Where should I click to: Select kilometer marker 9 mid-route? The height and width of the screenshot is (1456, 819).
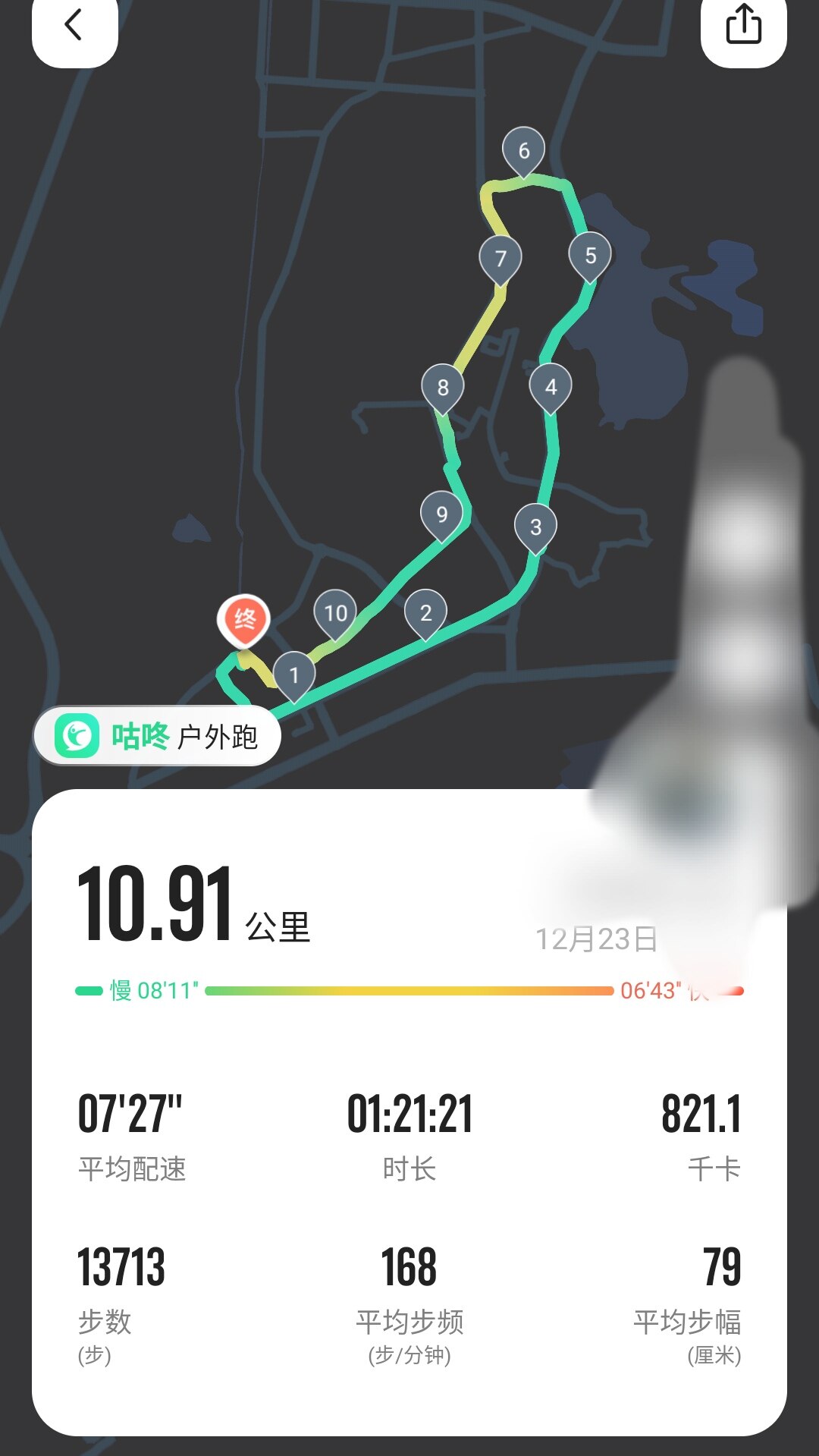(x=442, y=514)
